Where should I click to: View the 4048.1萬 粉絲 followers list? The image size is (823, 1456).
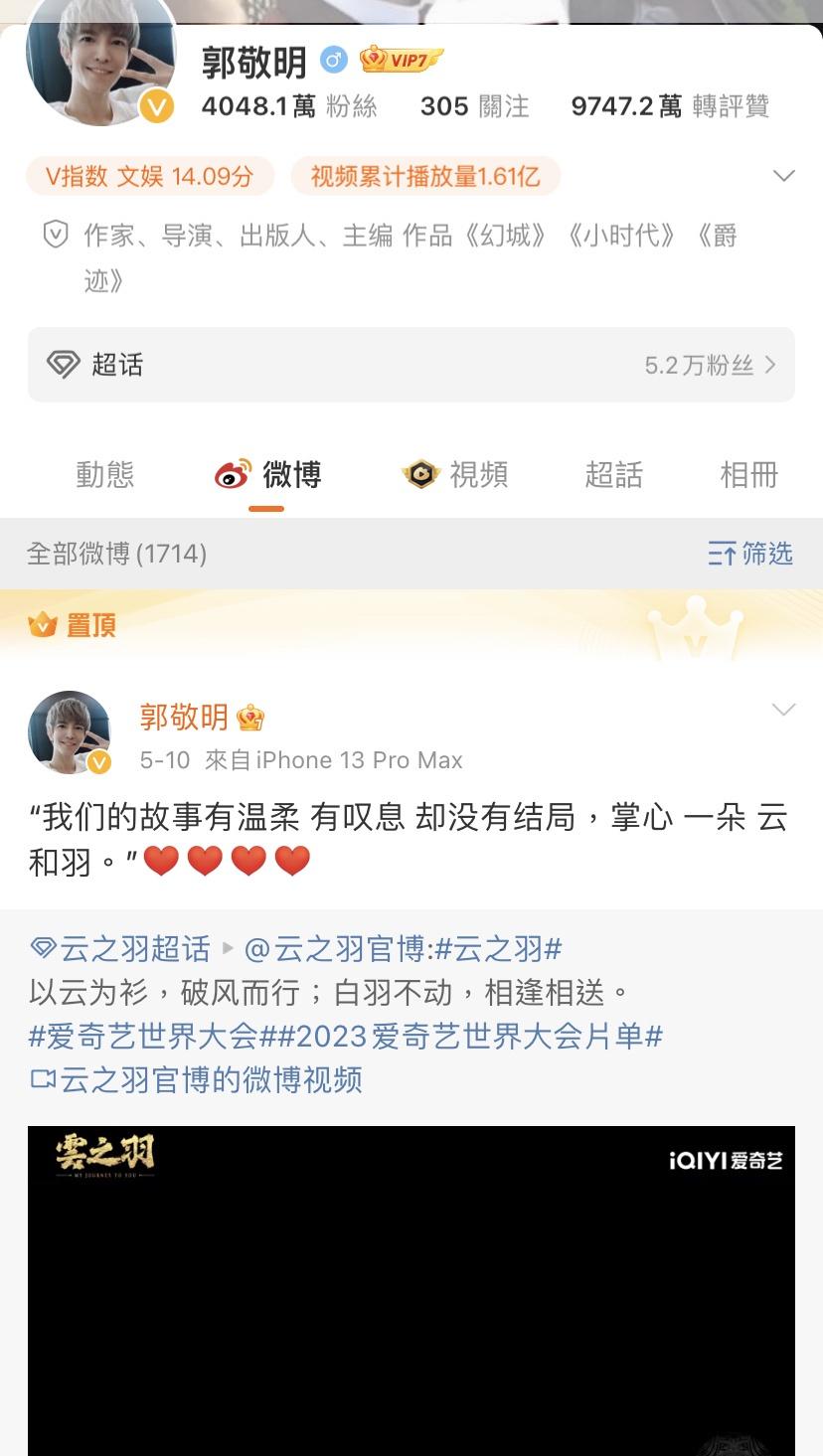click(x=288, y=106)
